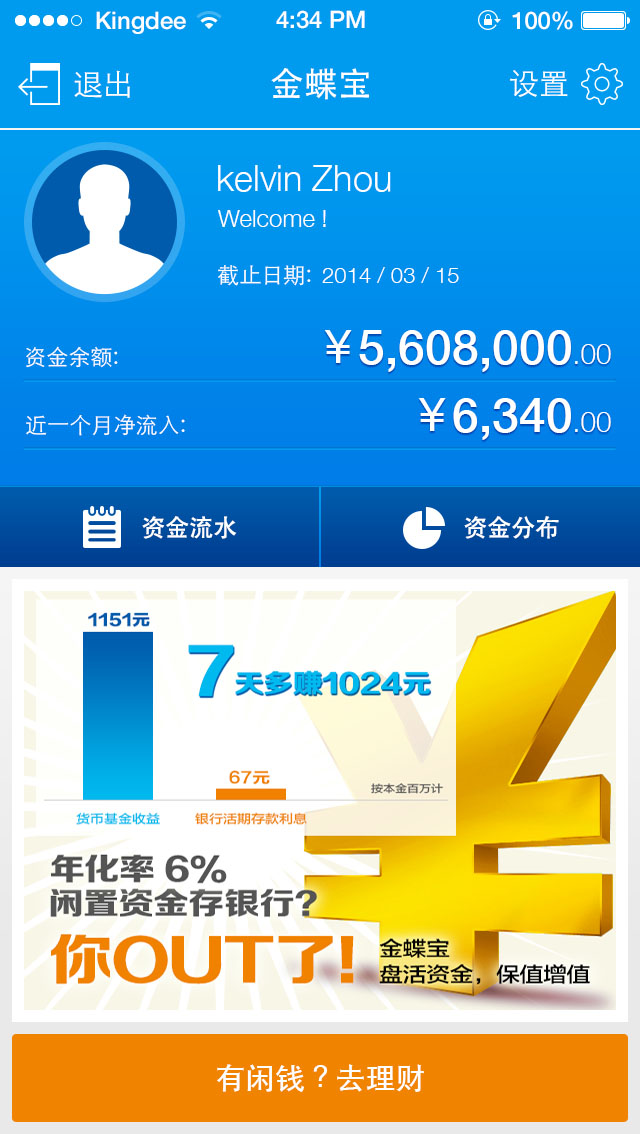Tap the 退出 exit button
This screenshot has height=1134, width=640.
75,85
